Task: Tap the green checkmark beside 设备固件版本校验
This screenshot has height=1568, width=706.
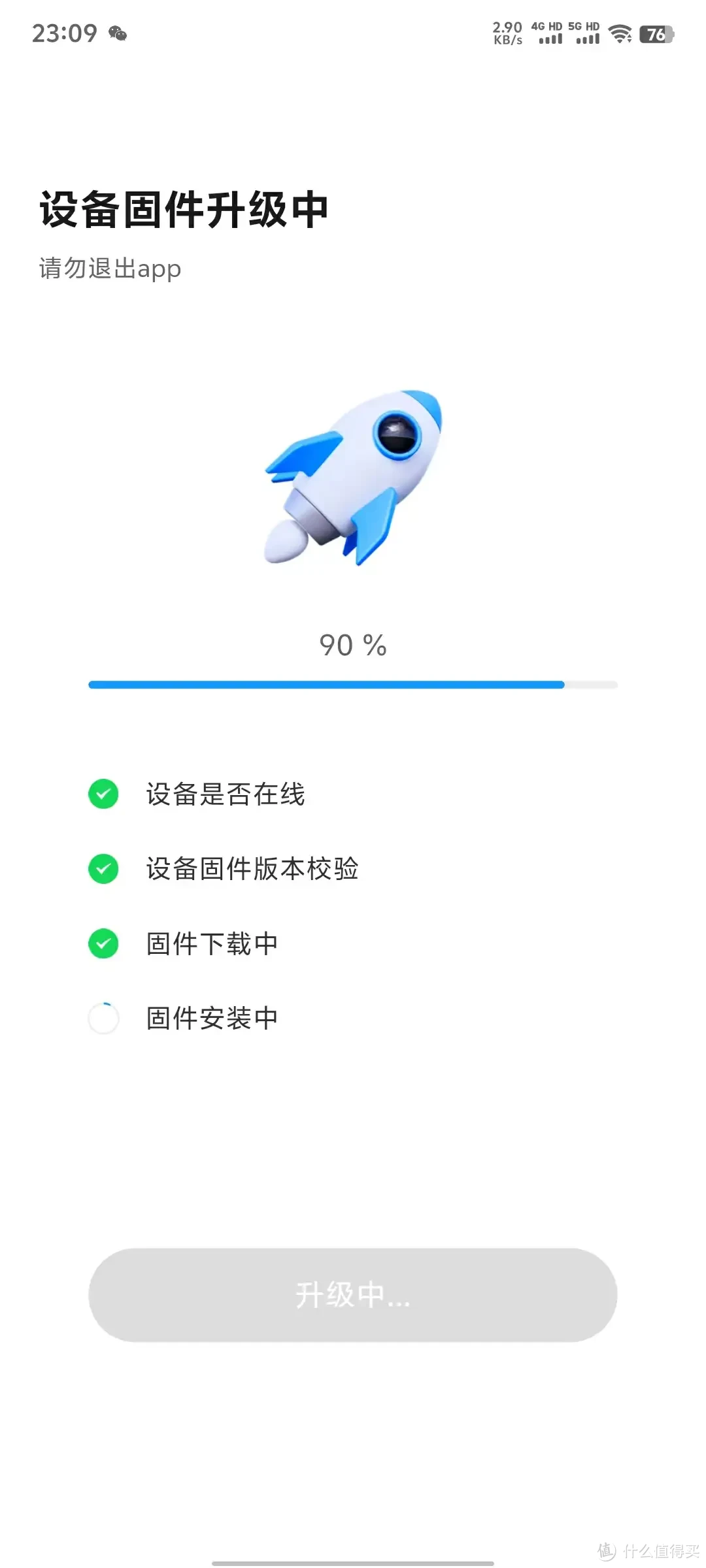Action: tap(103, 869)
